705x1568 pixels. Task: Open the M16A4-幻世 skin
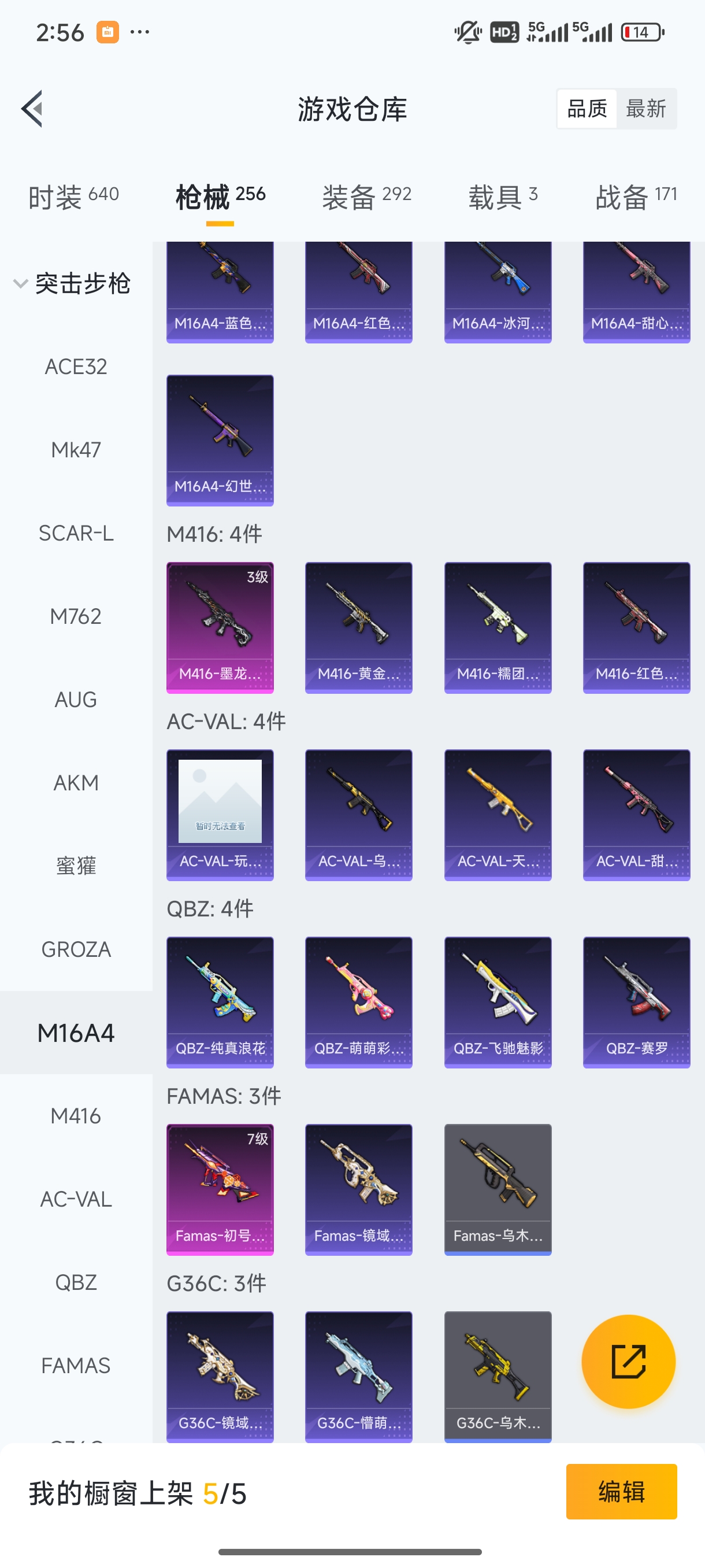coord(220,440)
